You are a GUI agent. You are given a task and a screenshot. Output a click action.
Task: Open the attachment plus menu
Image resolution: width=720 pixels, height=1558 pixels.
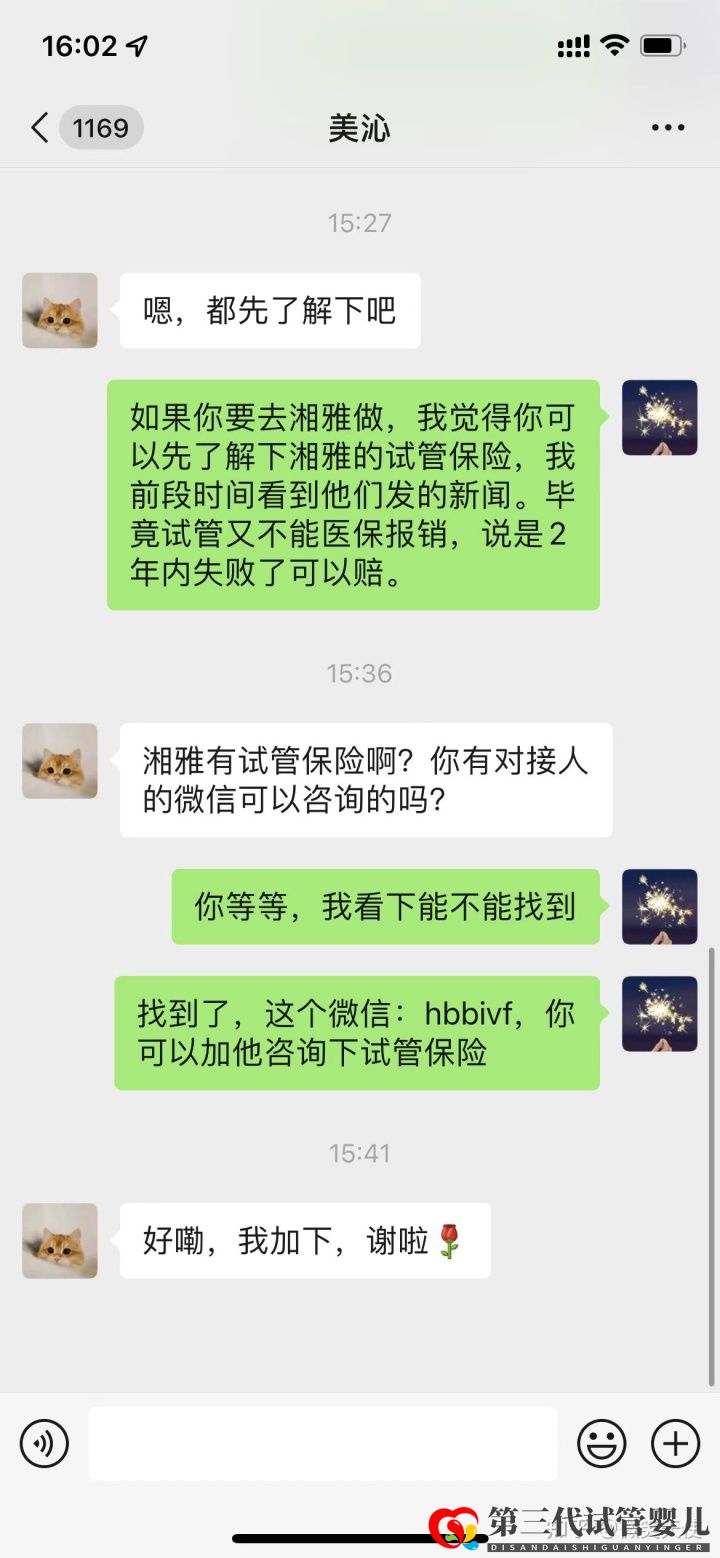[675, 1443]
